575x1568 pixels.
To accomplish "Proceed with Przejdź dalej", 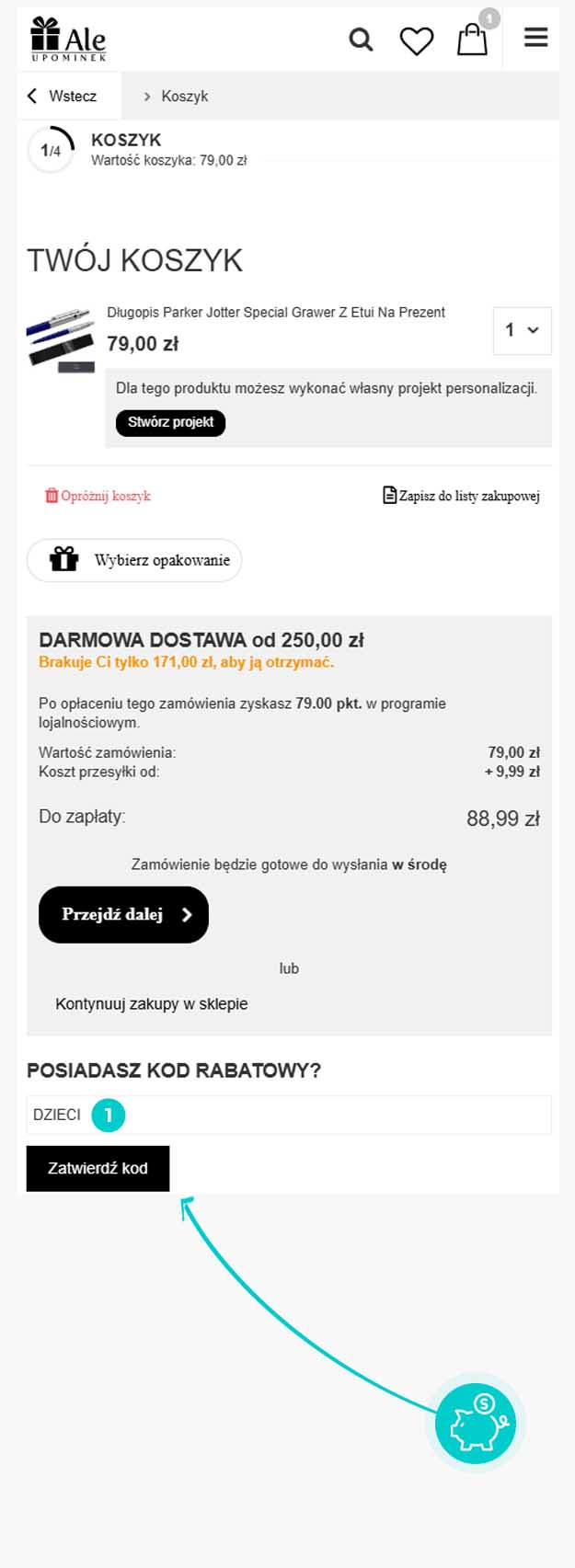I will [123, 914].
